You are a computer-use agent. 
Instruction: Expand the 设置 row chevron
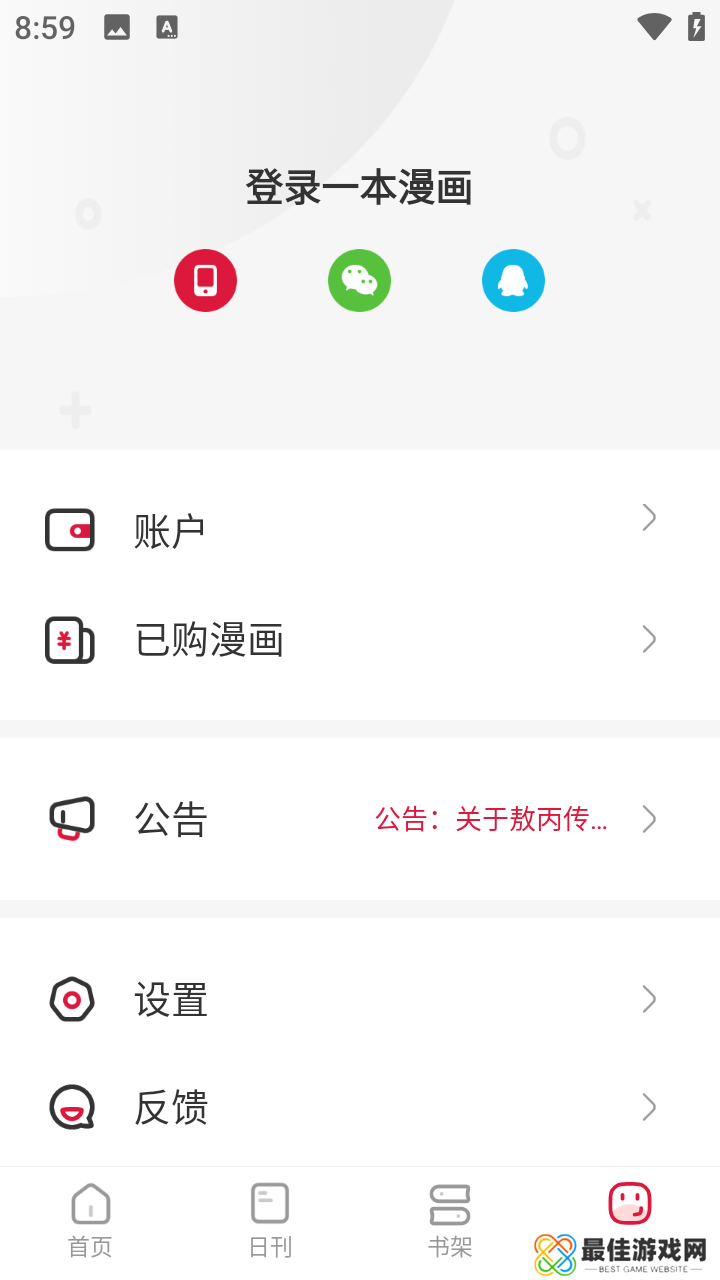pyautogui.click(x=649, y=1000)
